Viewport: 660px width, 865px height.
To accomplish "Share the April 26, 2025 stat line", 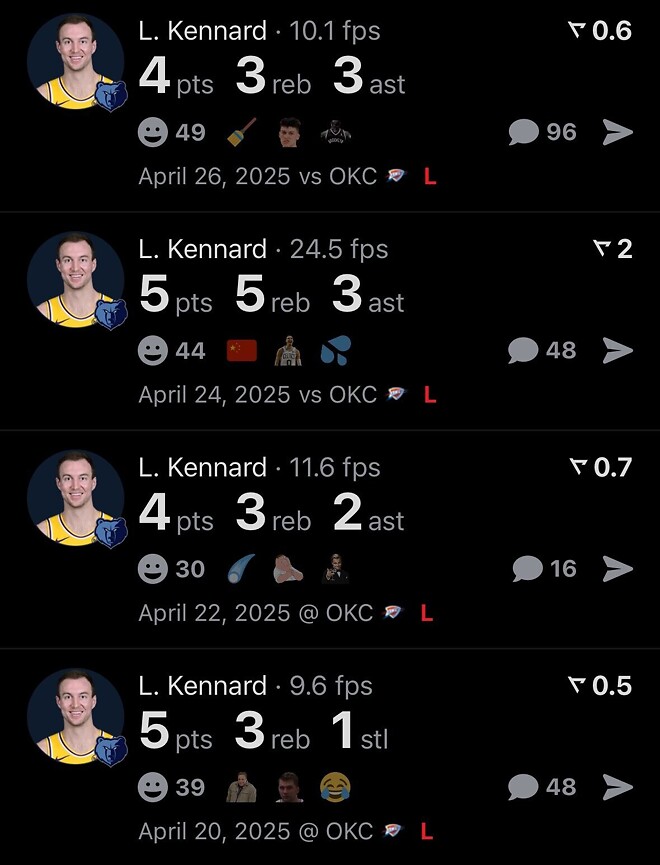I will coord(618,132).
